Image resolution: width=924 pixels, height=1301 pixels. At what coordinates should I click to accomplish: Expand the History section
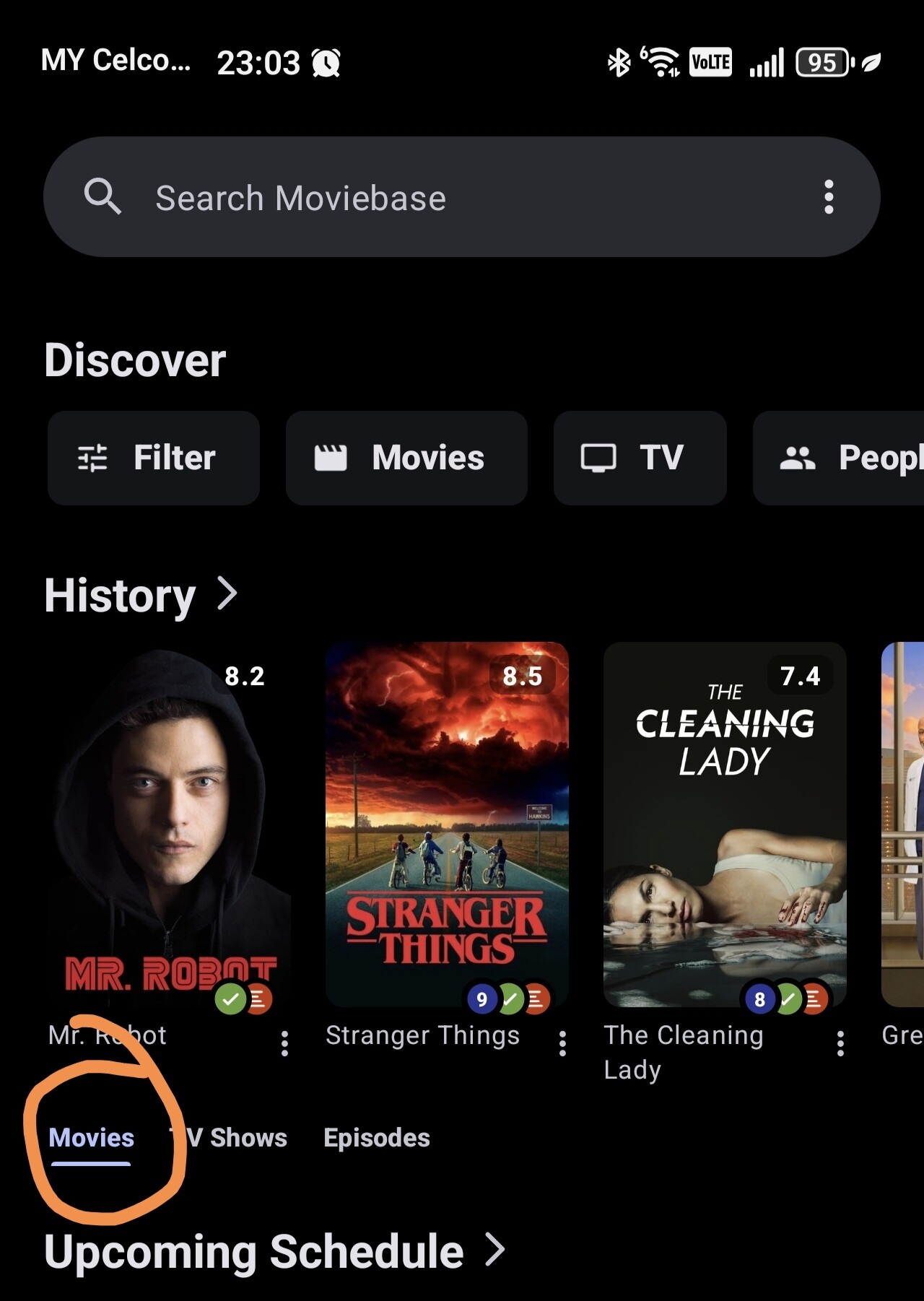tap(141, 596)
